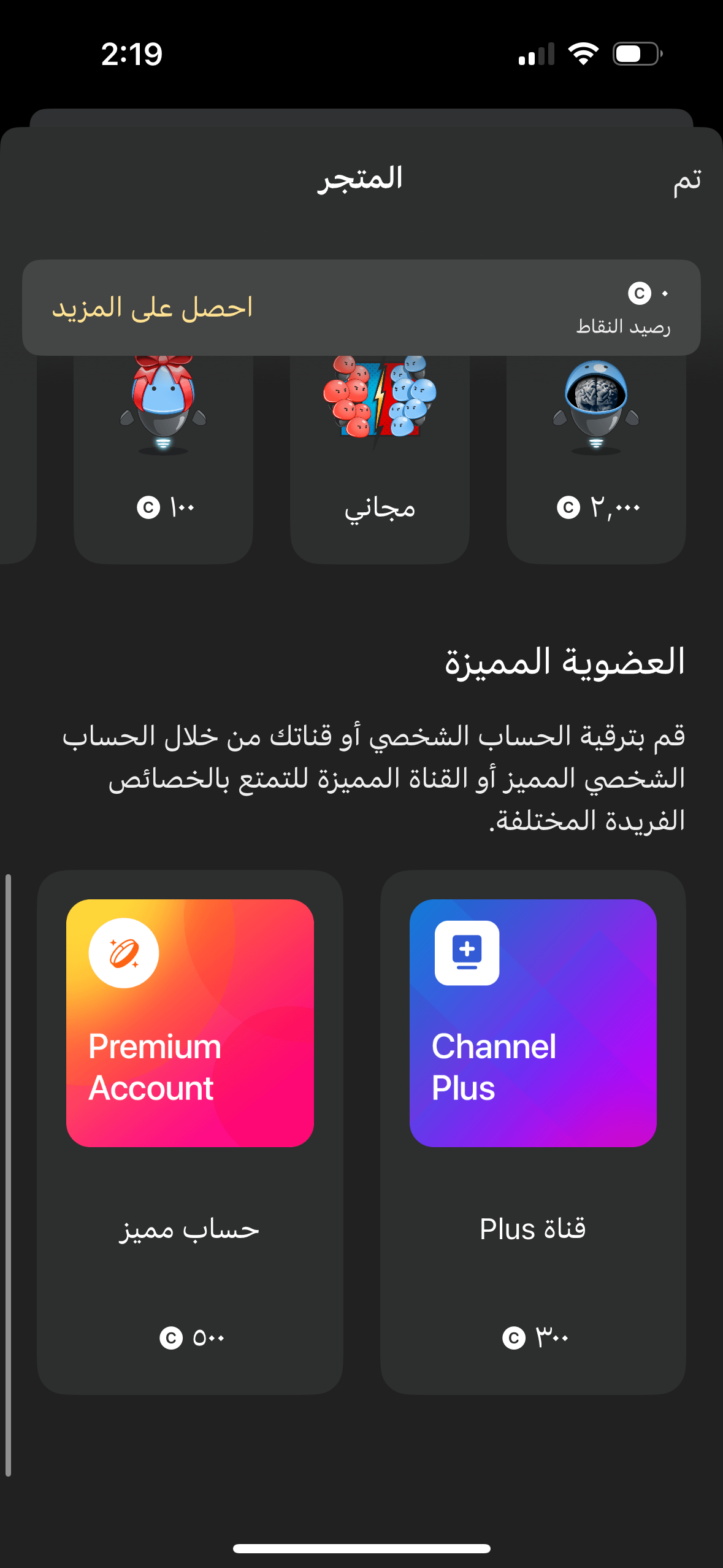Viewport: 723px width, 1568px height.
Task: Select the Channel Plus card
Action: (x=533, y=1131)
